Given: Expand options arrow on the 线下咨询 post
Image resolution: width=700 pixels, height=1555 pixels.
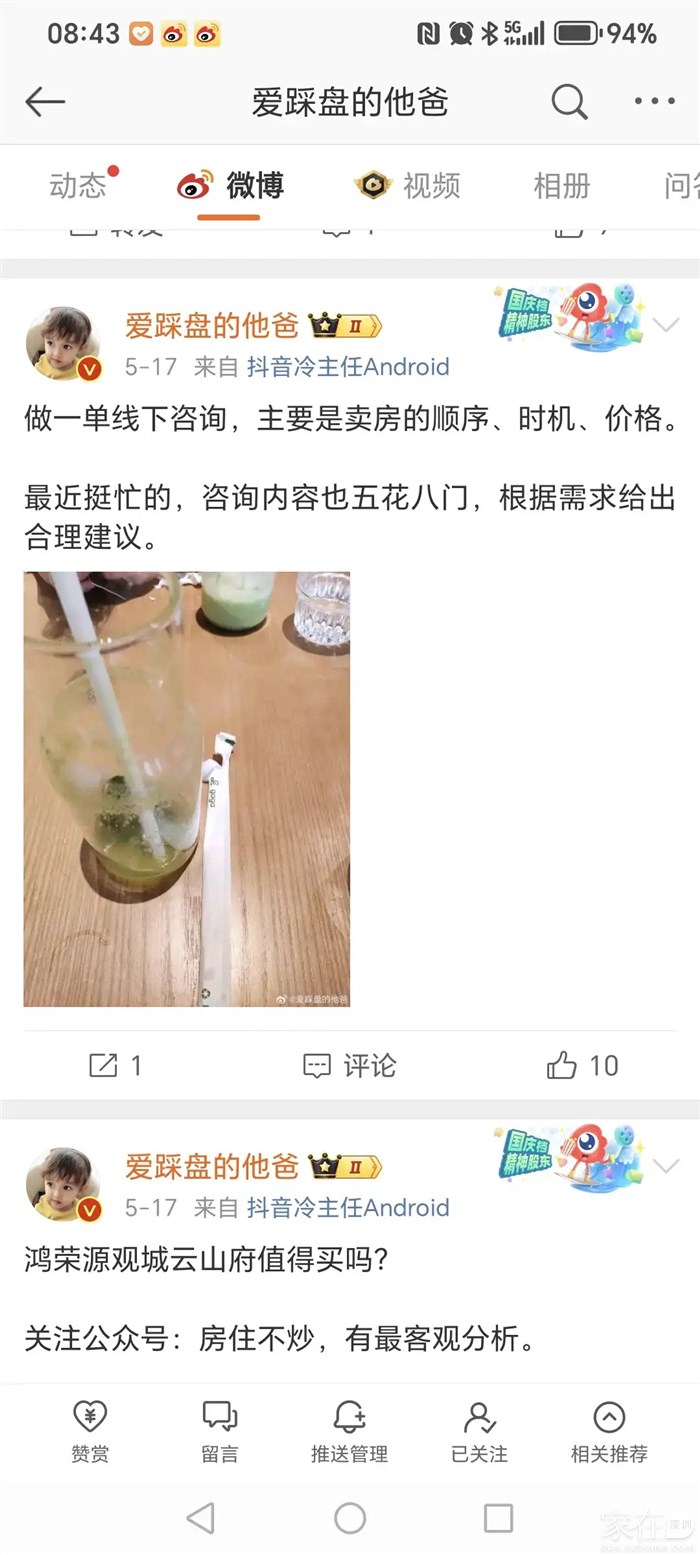Looking at the screenshot, I should (x=666, y=325).
